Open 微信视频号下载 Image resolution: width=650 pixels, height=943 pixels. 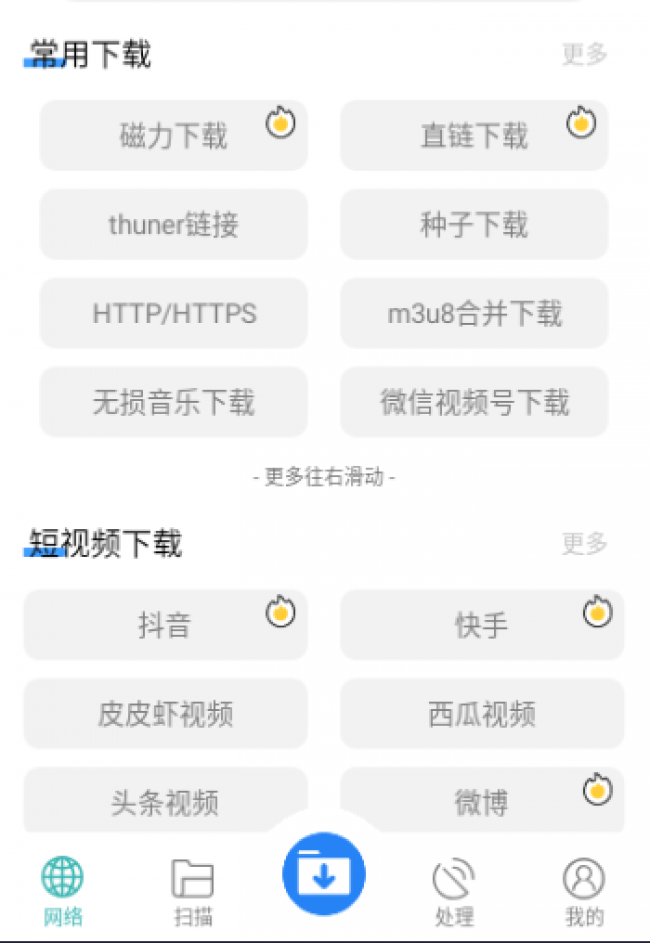click(x=474, y=403)
